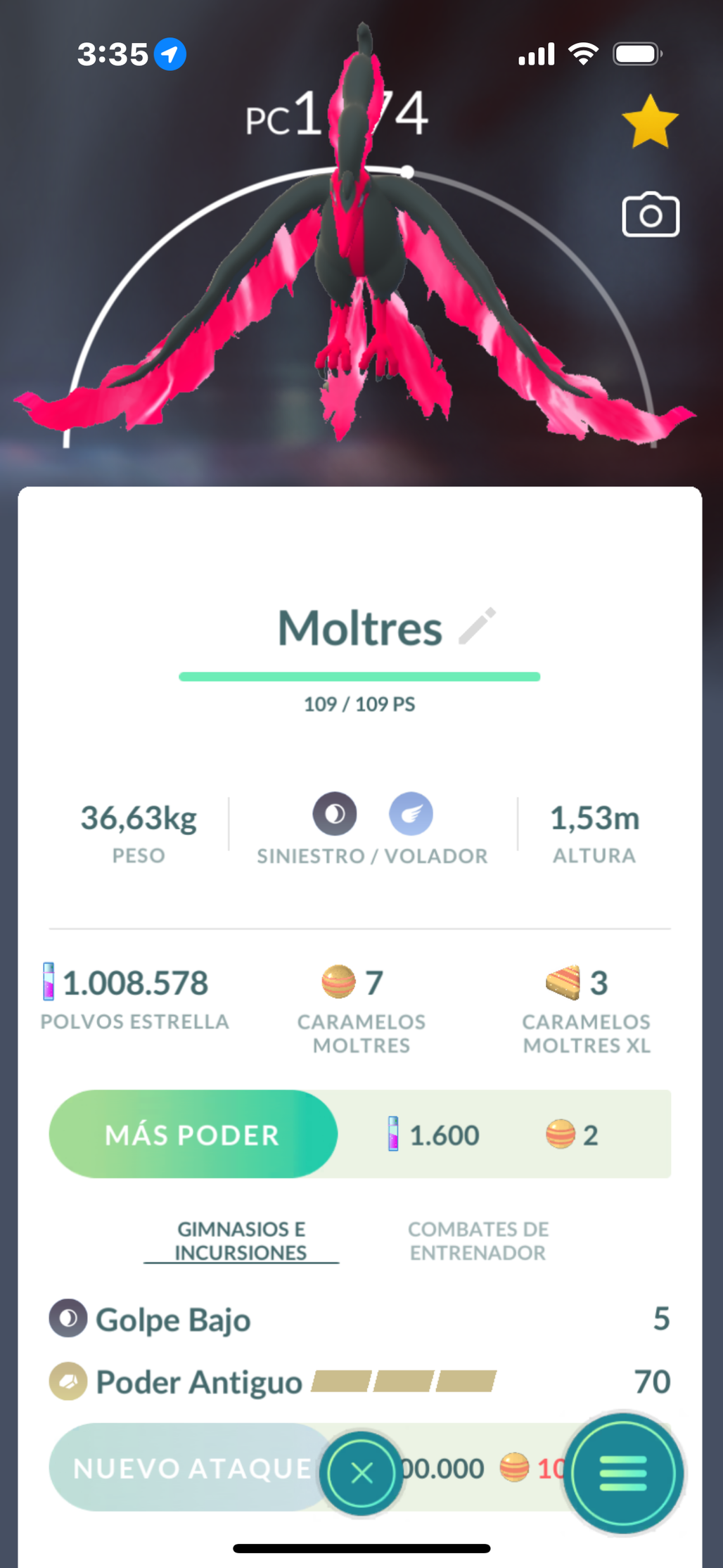The image size is (723, 1568).
Task: Switch to Combates de Entrenador tab
Action: (478, 1240)
